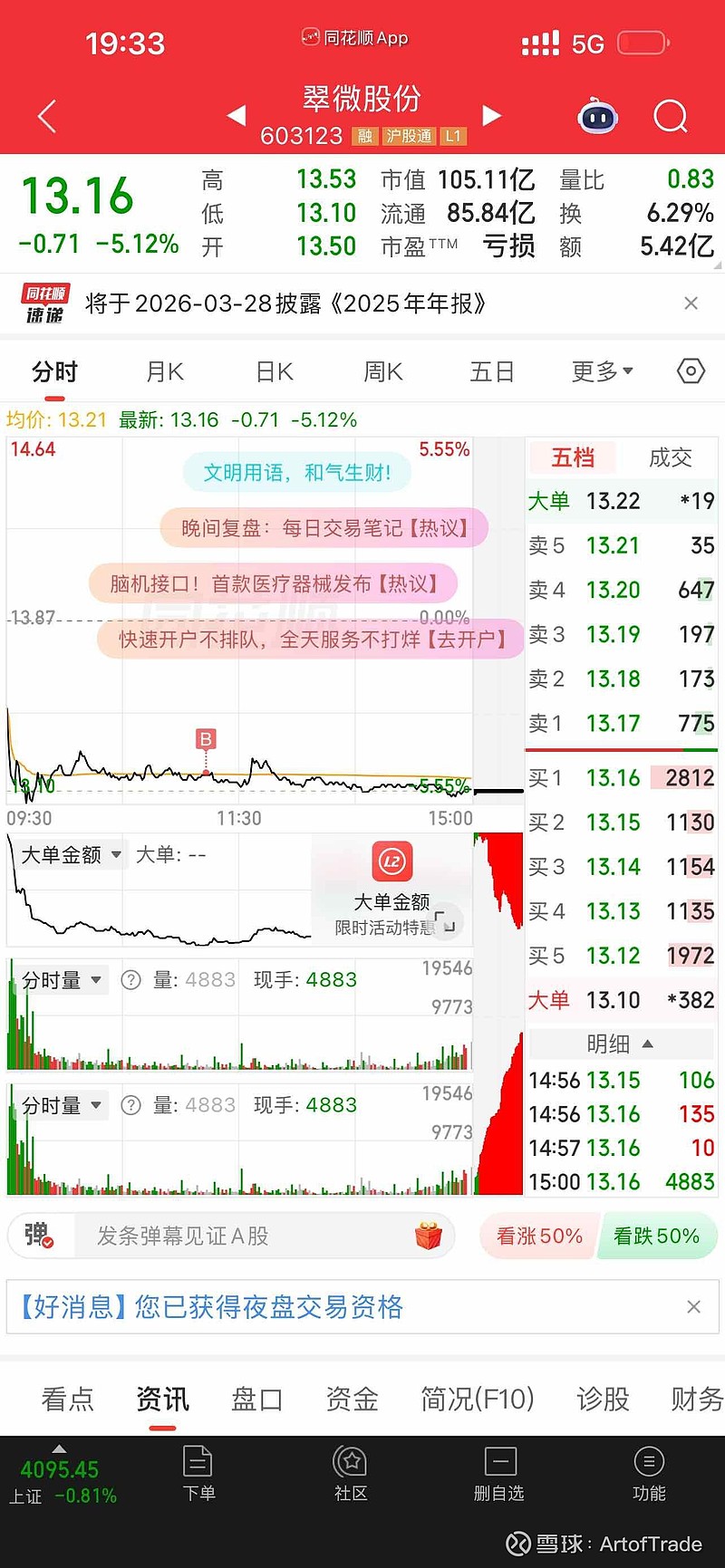Image resolution: width=725 pixels, height=1568 pixels.
Task: Toggle the 弹 danmaku switch
Action: coord(38,1236)
